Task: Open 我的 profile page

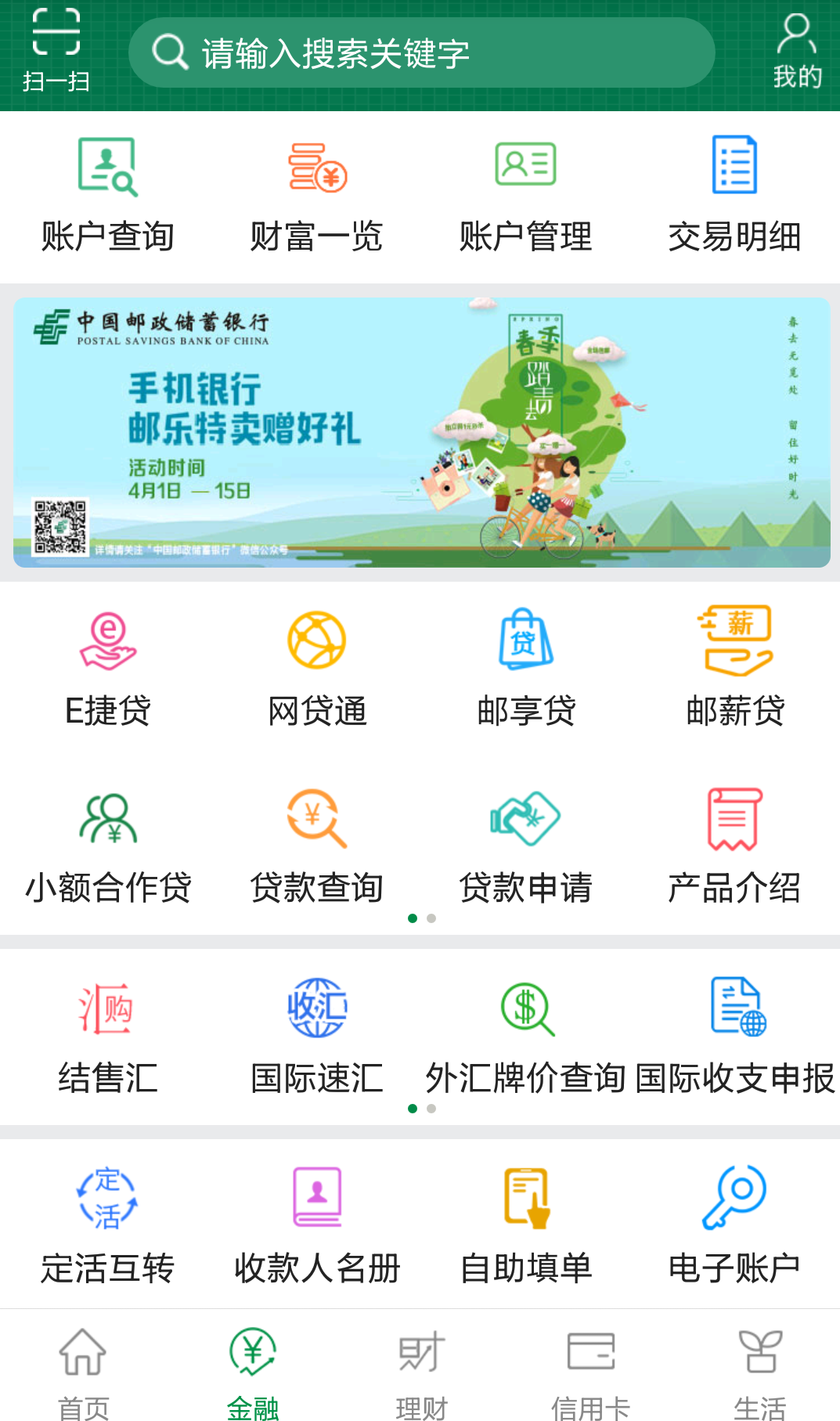Action: [x=796, y=51]
